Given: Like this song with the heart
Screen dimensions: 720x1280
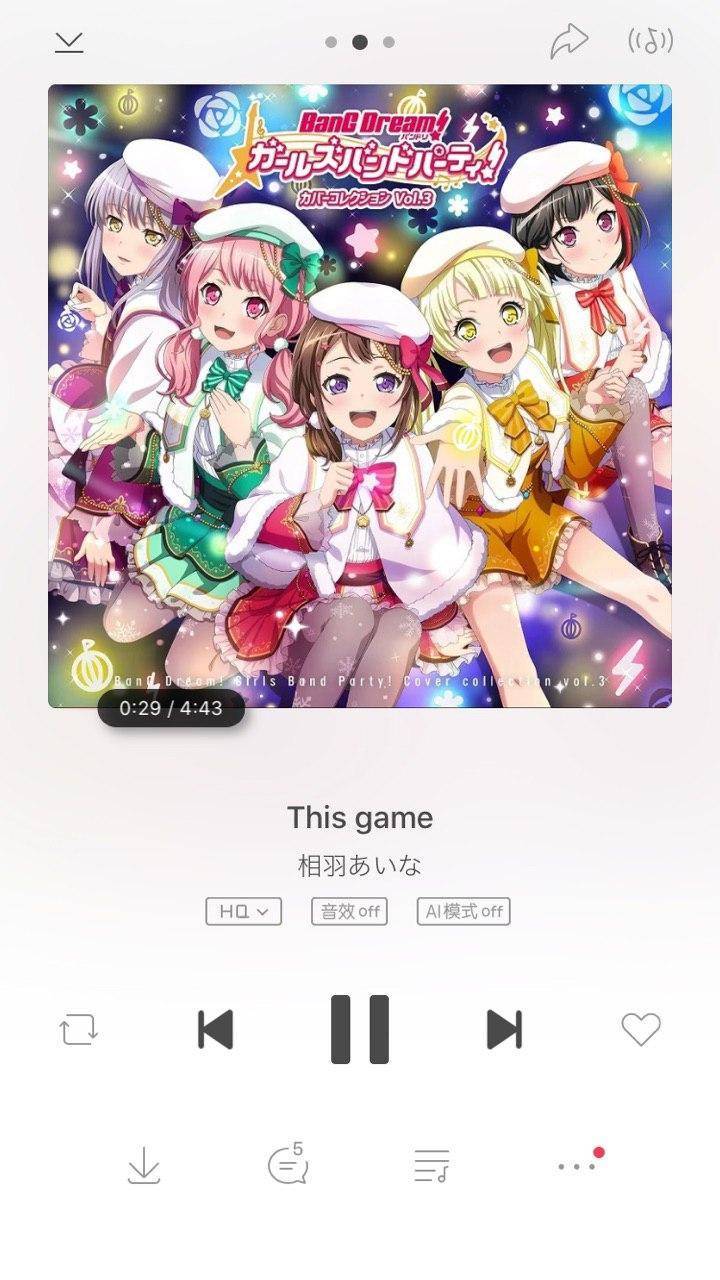Looking at the screenshot, I should click(641, 1029).
